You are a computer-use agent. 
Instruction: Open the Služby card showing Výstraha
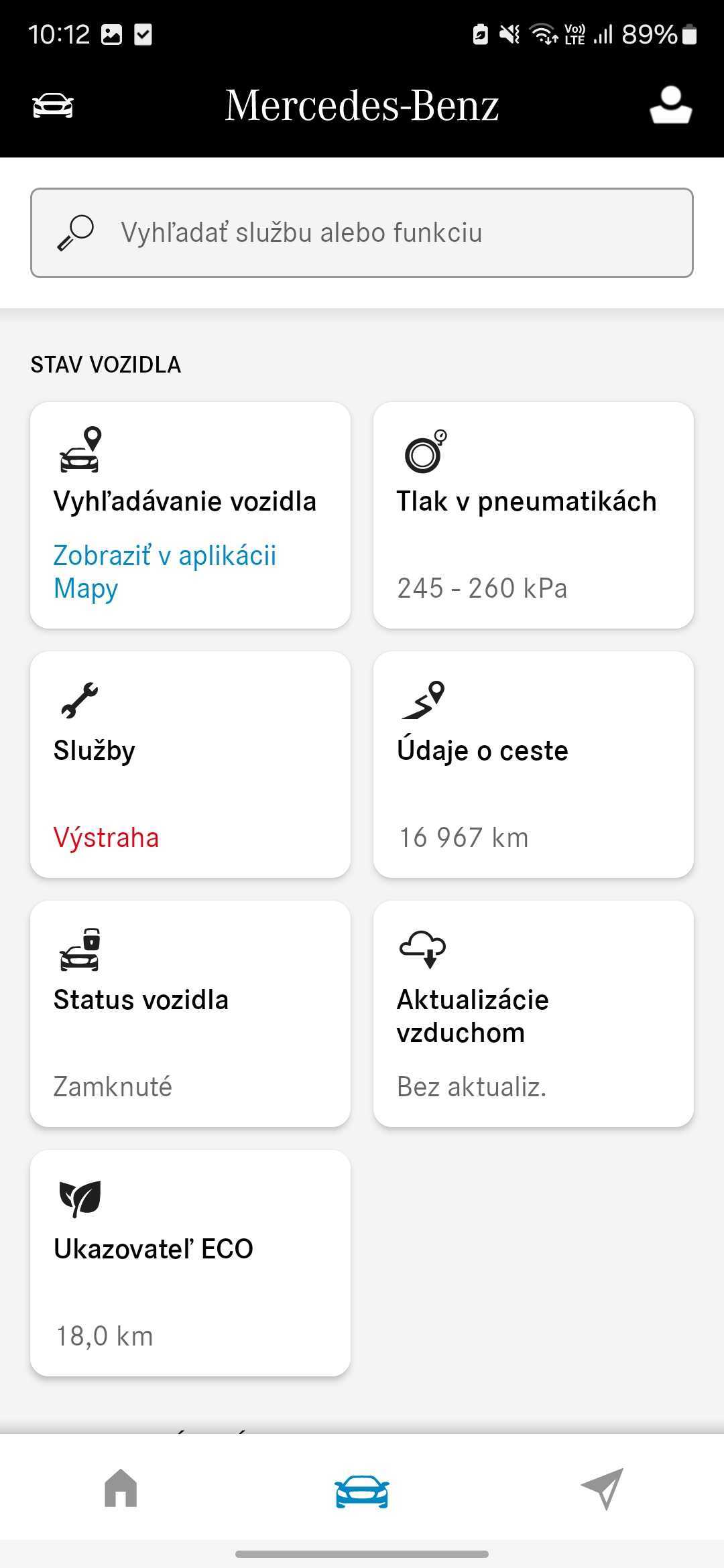pos(190,765)
